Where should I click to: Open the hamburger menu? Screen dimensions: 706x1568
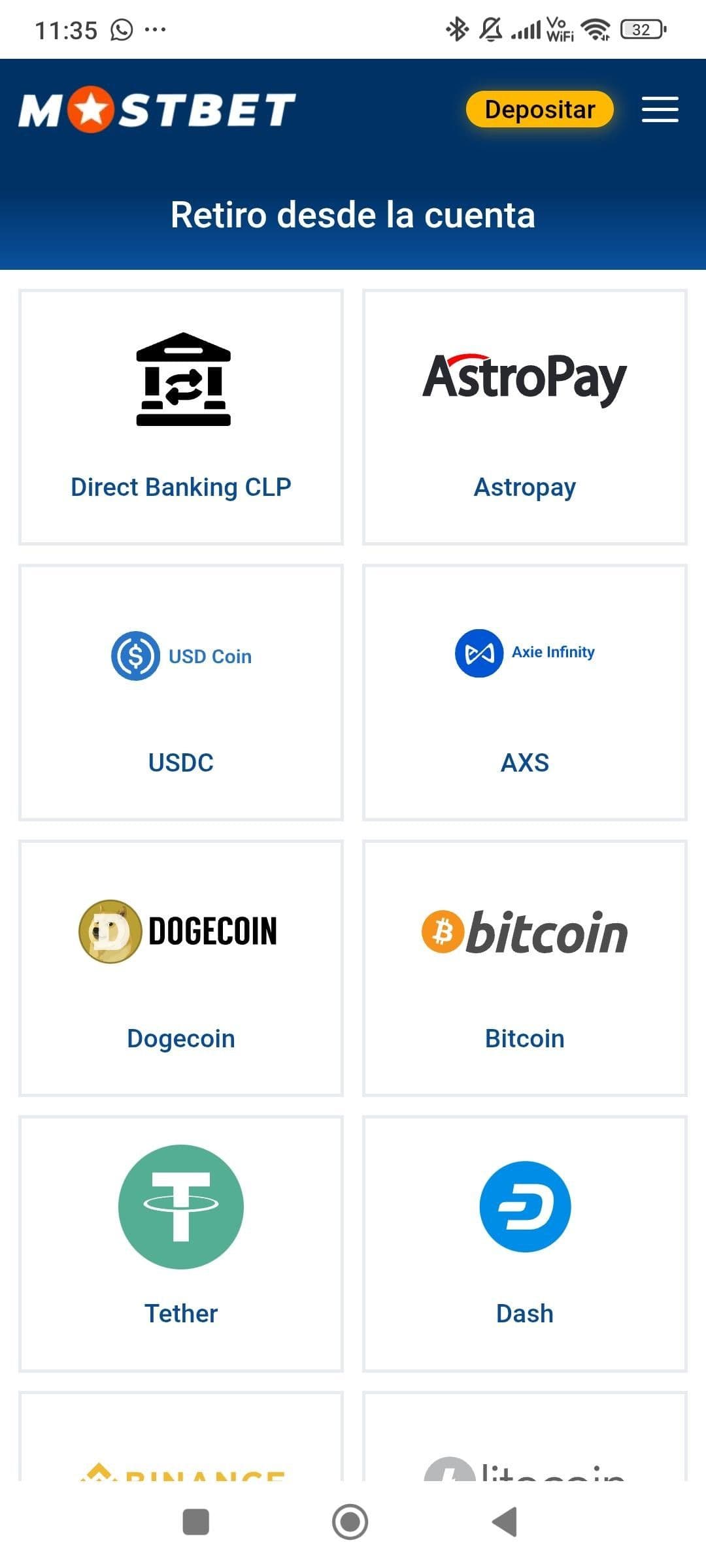click(660, 109)
